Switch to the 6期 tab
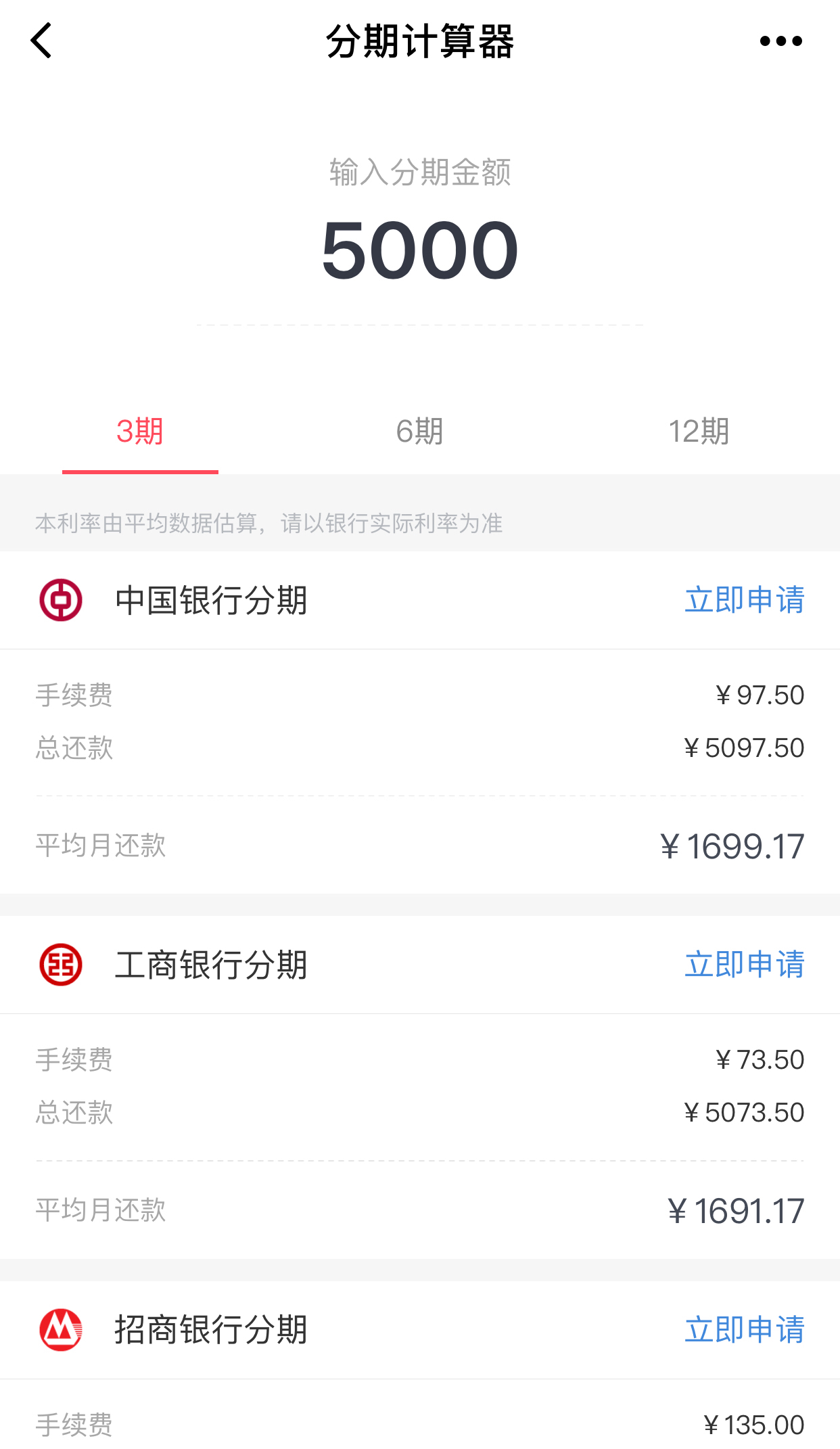The width and height of the screenshot is (840, 1449). click(419, 432)
